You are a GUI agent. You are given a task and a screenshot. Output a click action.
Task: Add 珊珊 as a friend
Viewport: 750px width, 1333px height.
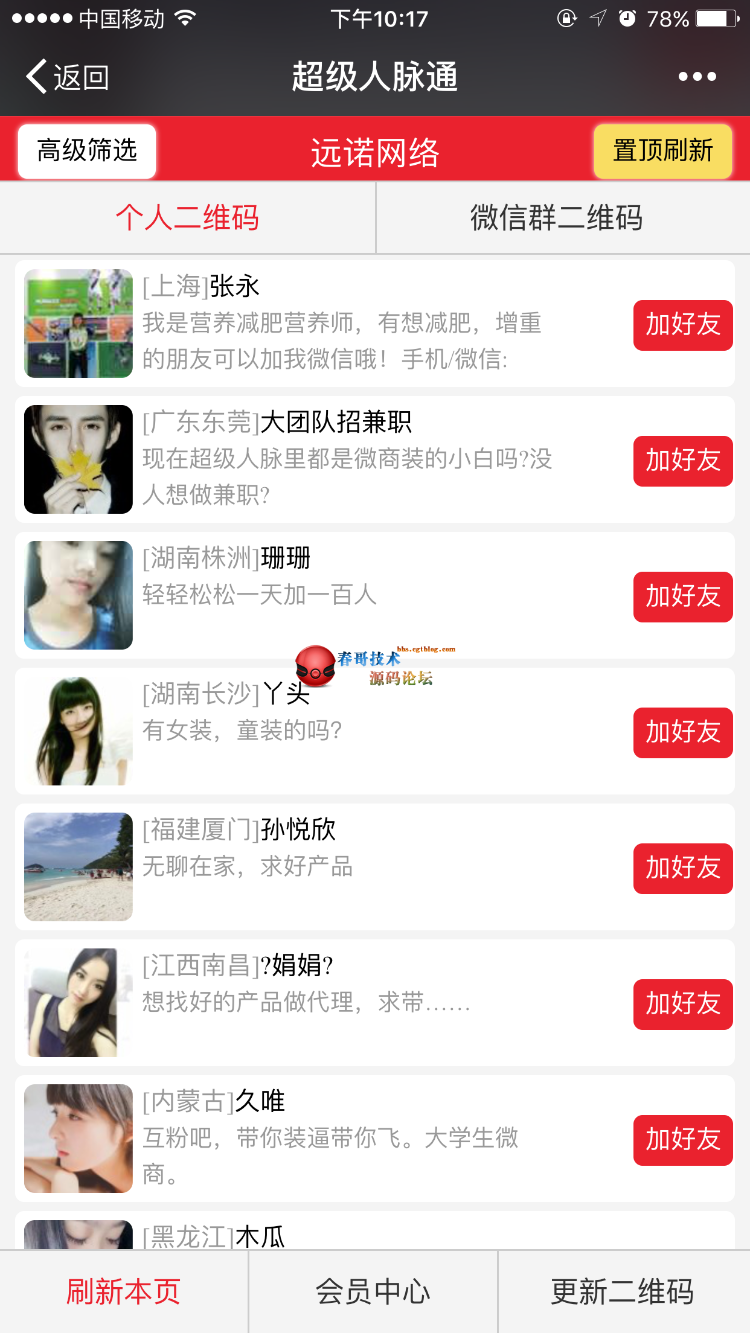(682, 597)
